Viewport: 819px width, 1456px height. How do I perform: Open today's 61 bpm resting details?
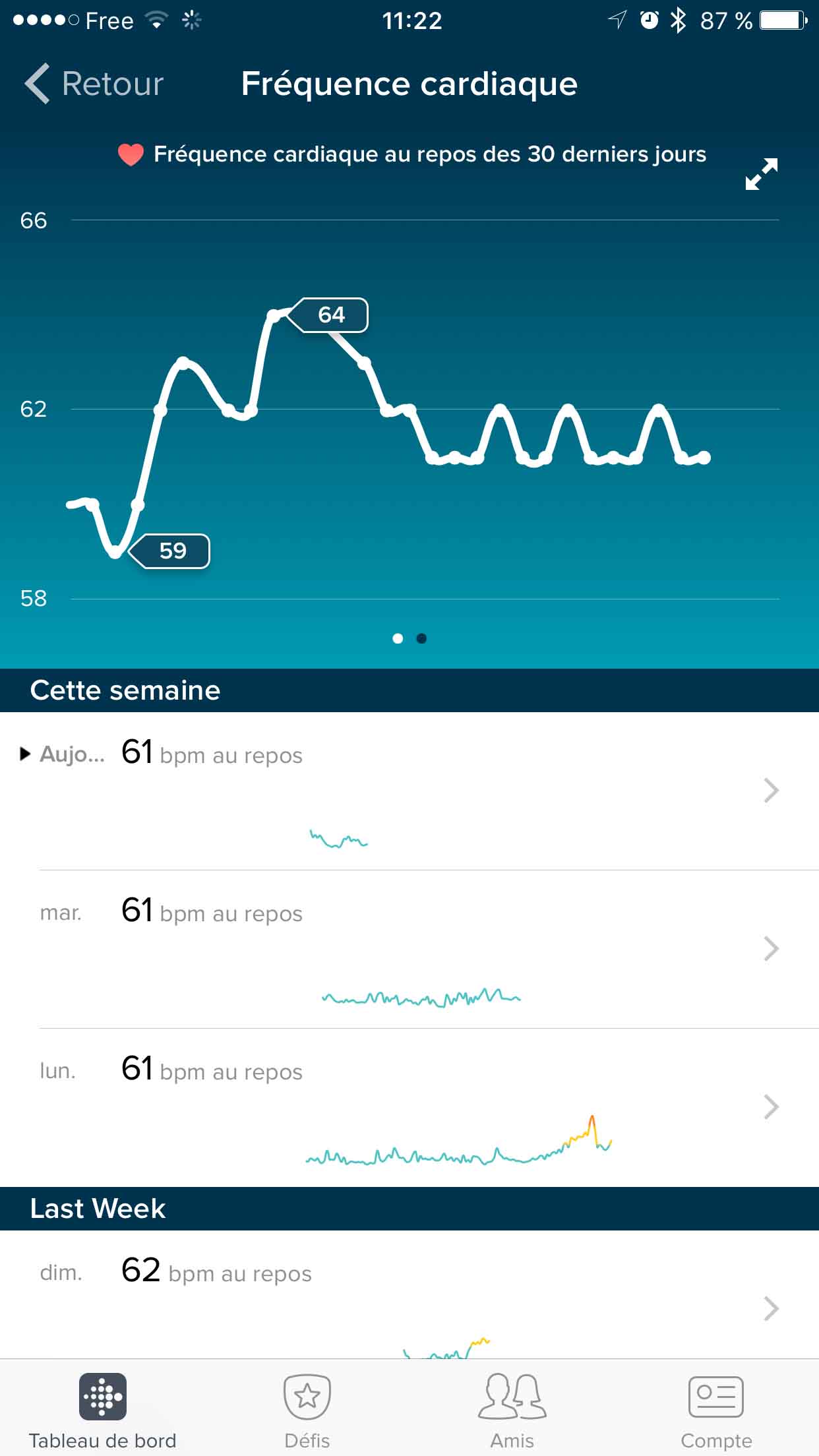coord(409,790)
